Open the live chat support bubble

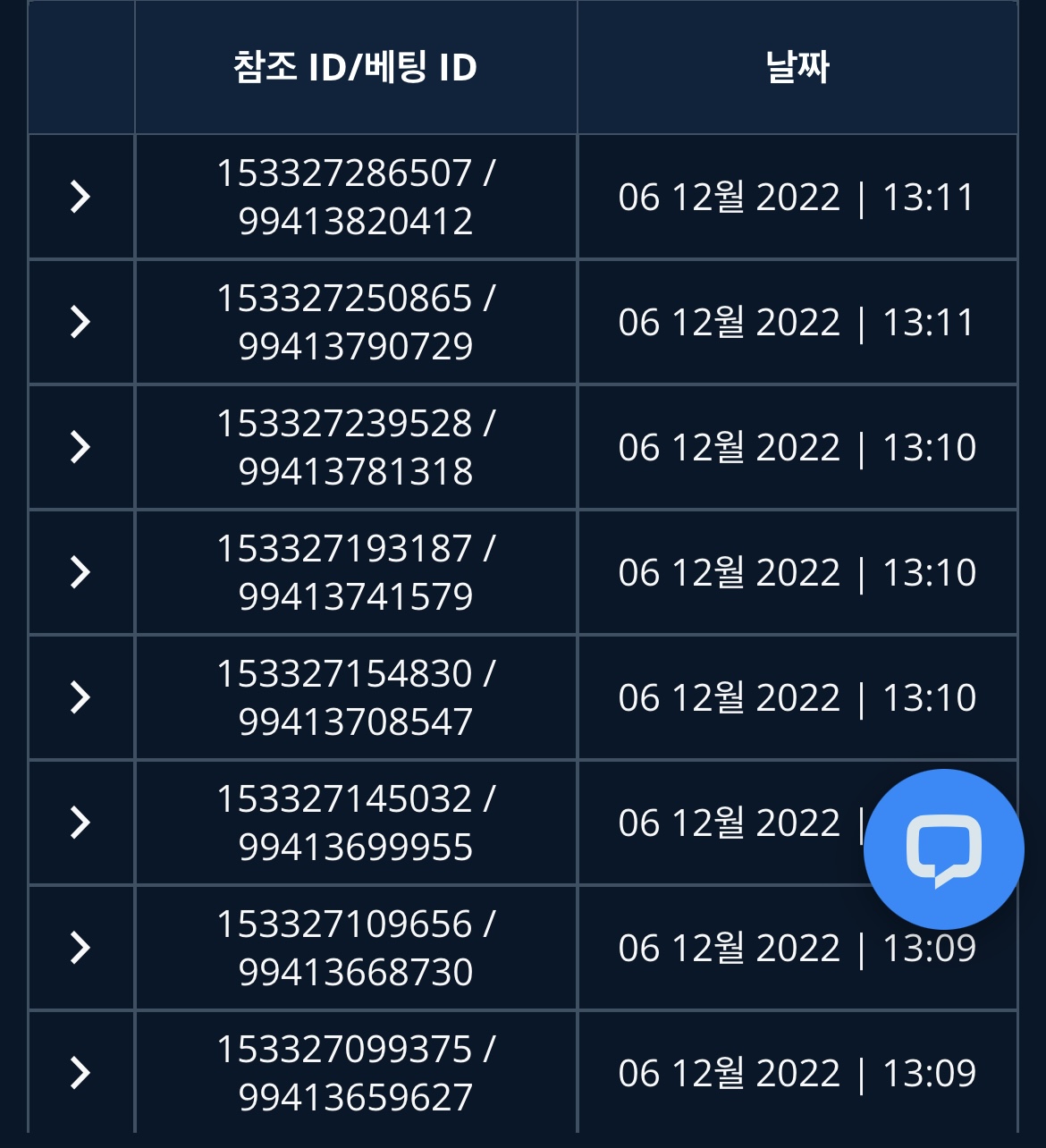click(x=943, y=849)
